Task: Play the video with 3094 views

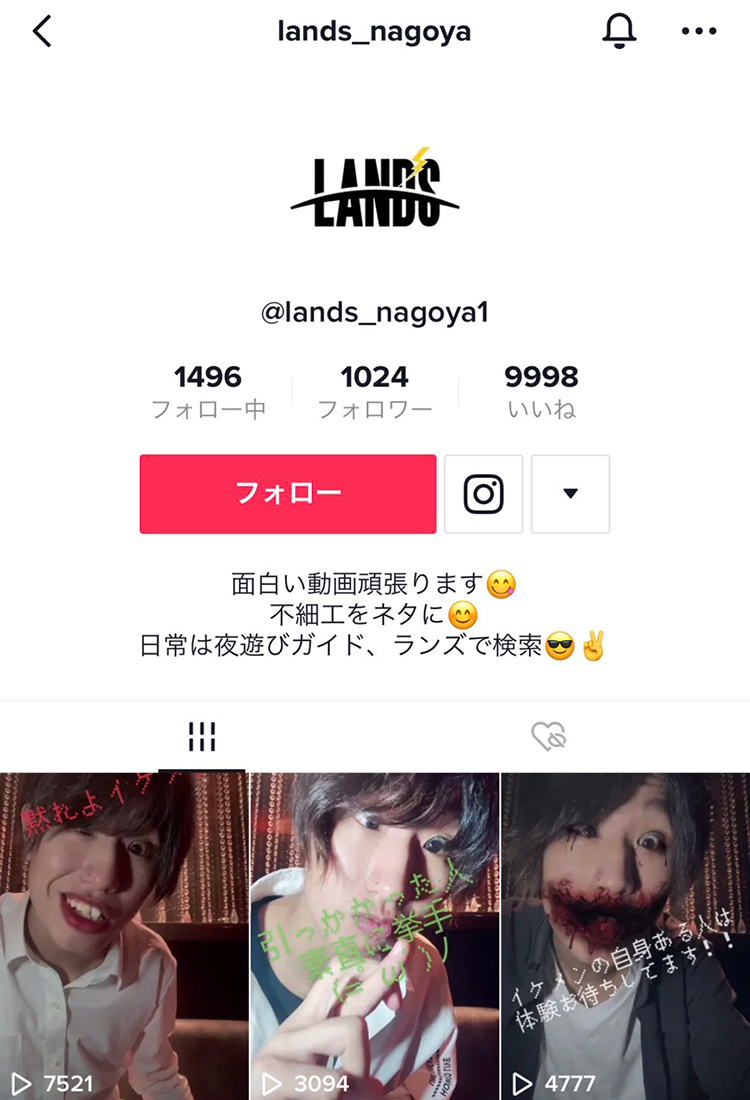Action: tap(374, 935)
